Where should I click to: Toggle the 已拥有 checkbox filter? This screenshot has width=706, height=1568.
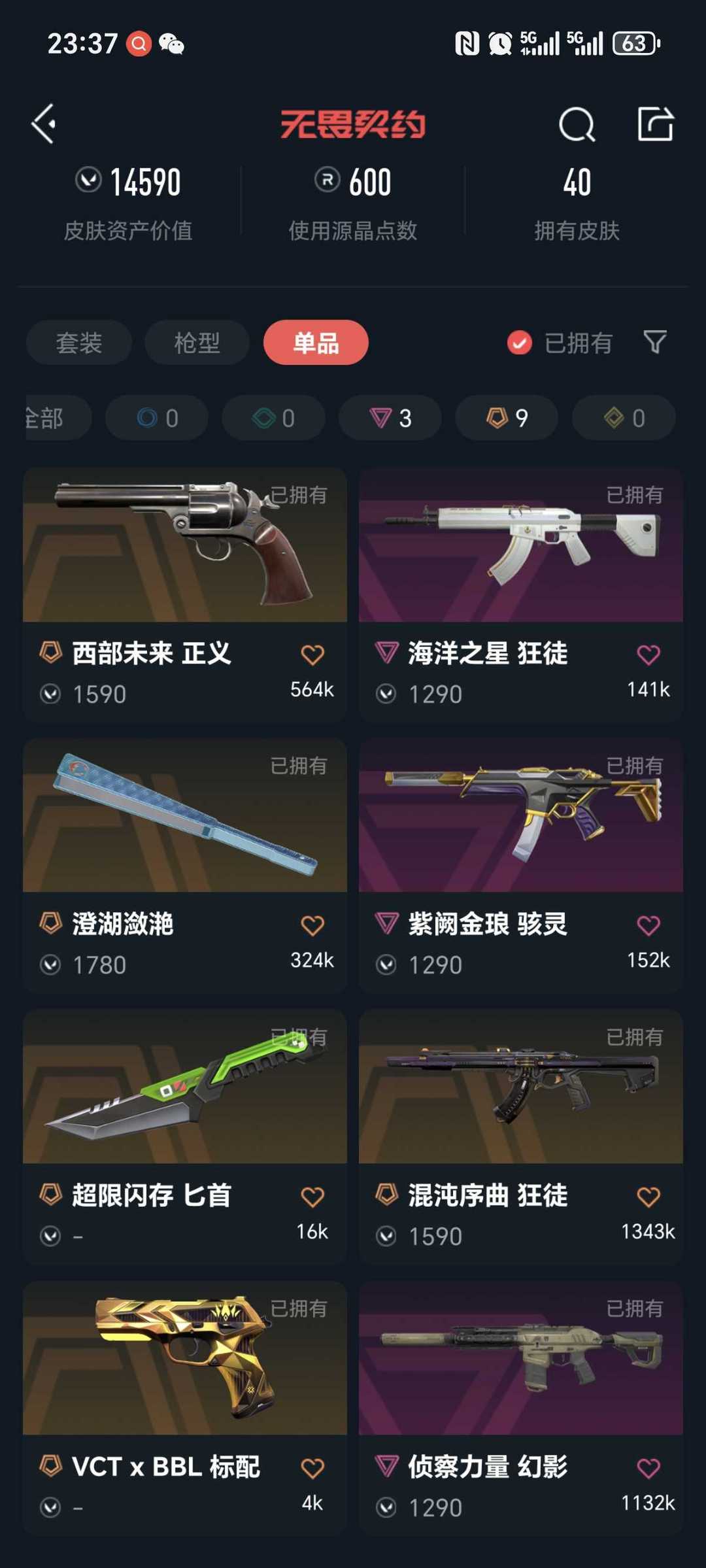click(560, 343)
